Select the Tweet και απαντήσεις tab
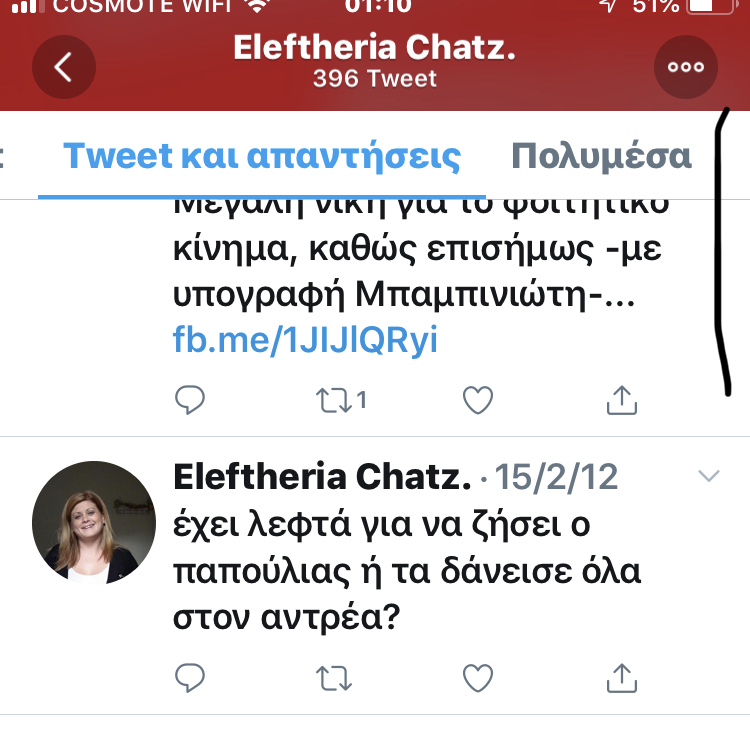Viewport: 750px width, 730px height. [x=262, y=156]
